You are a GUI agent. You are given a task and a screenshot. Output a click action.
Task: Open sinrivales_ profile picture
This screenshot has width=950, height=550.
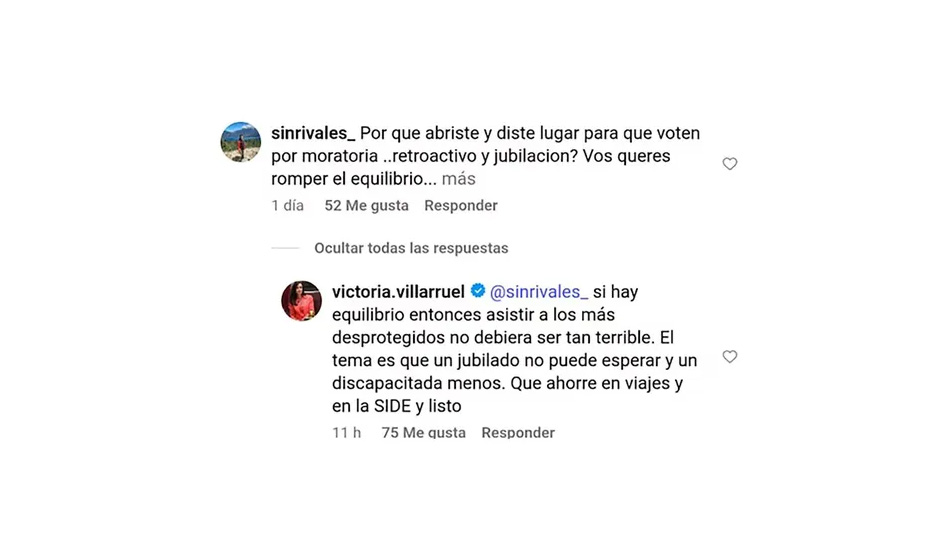240,142
